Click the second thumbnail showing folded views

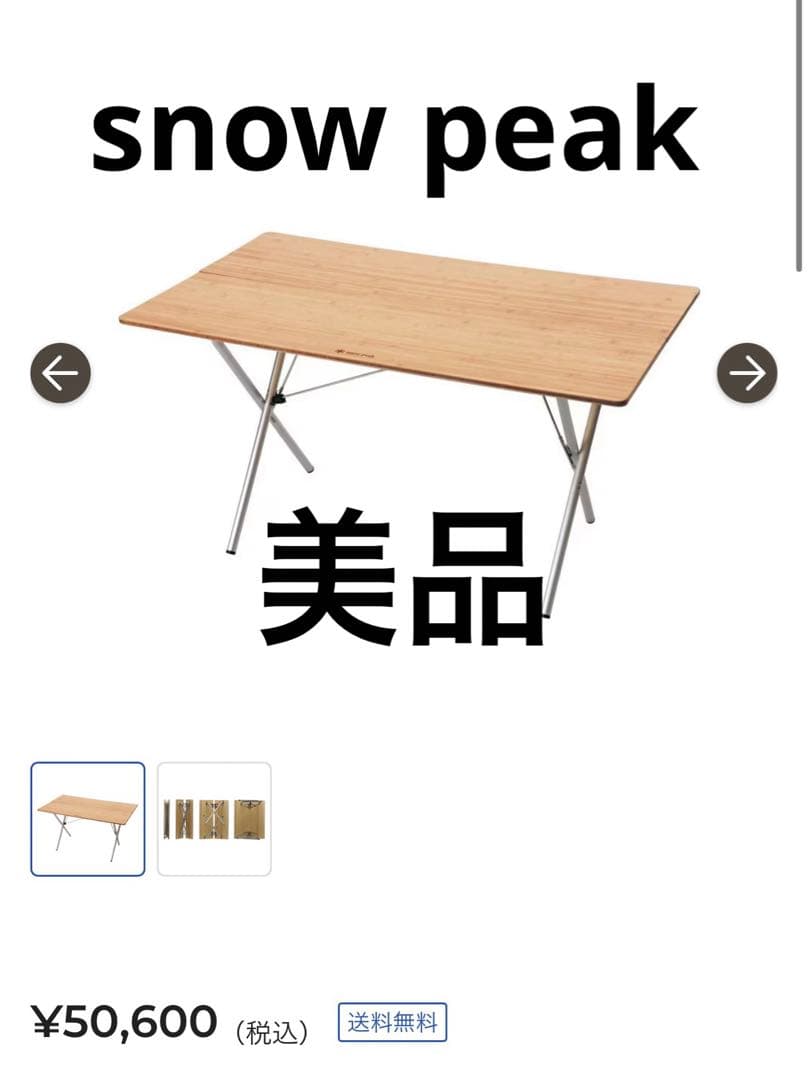pos(215,816)
